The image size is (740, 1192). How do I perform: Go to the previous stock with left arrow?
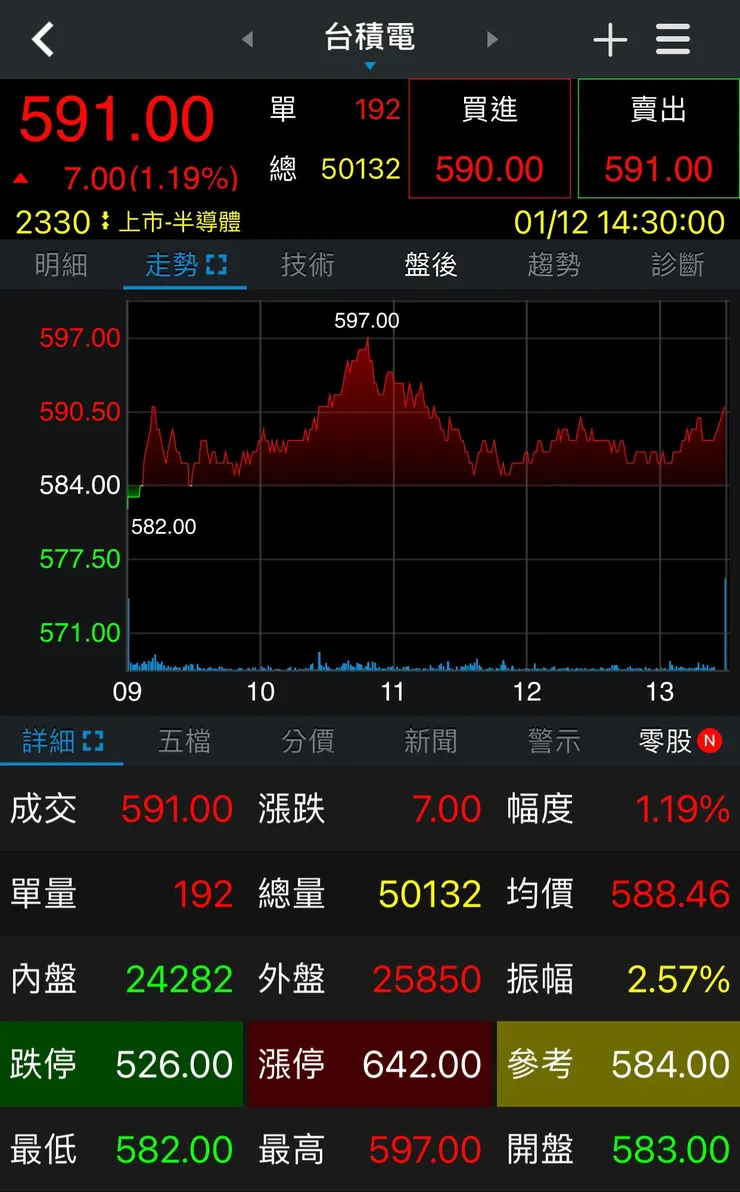(x=247, y=38)
